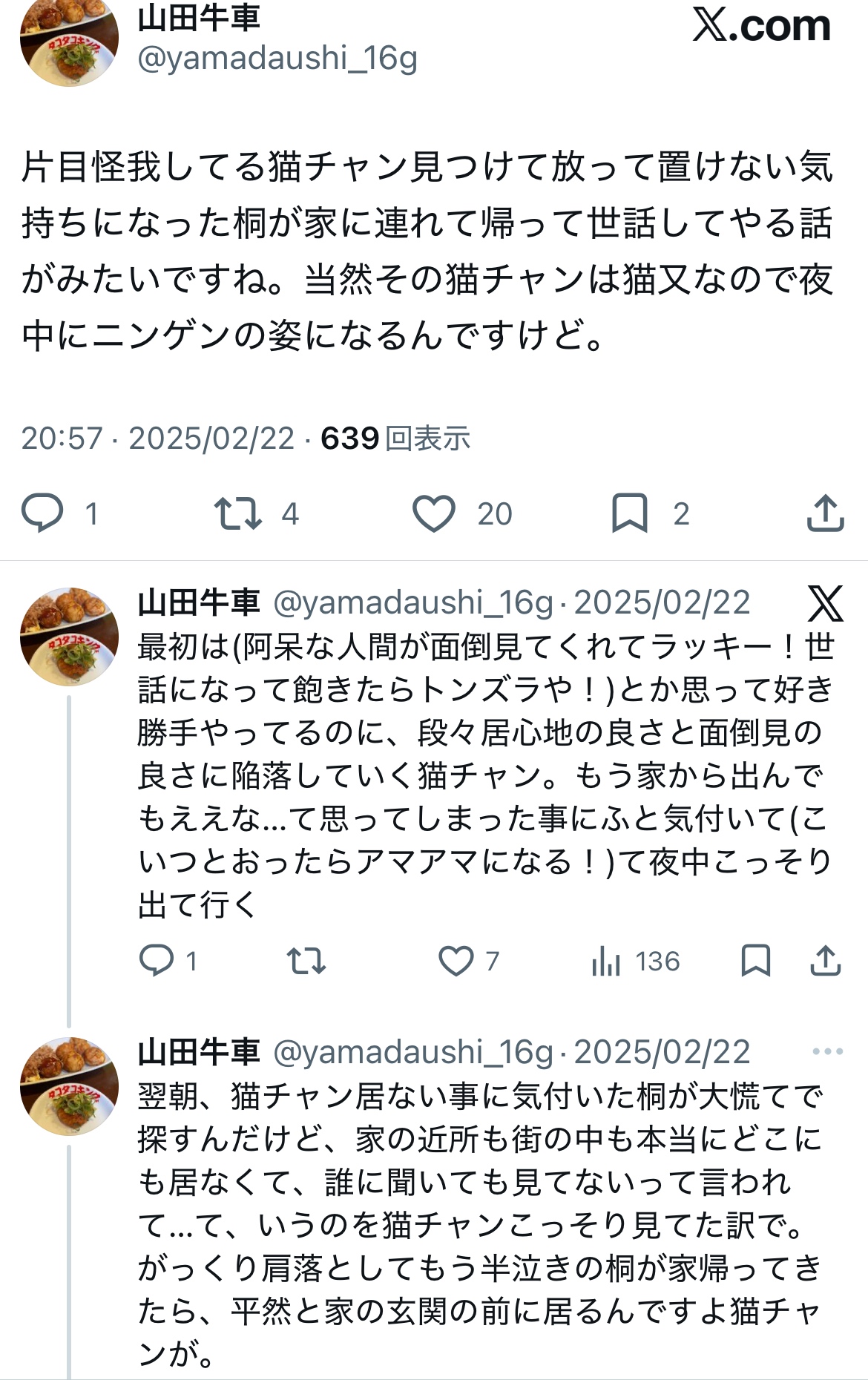This screenshot has width=868, height=1380.
Task: Share the post starting 最初は
Action: (825, 961)
